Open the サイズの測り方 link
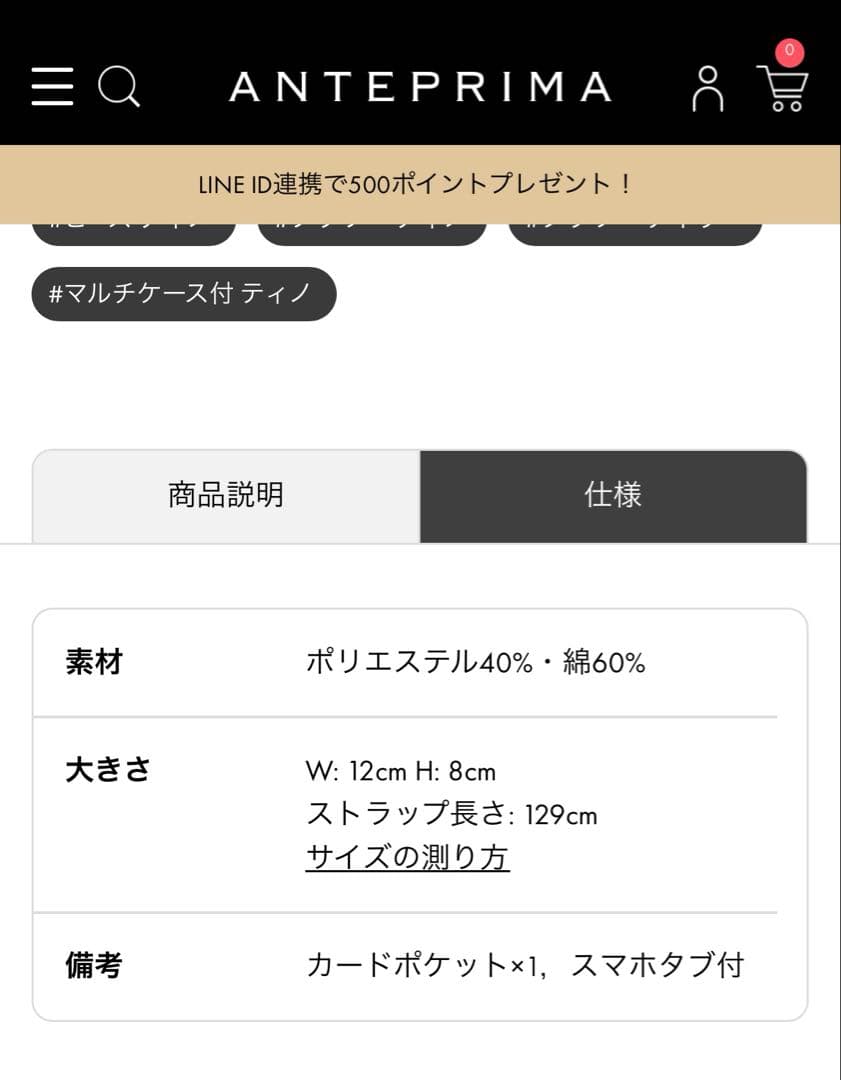The height and width of the screenshot is (1080, 841). [x=407, y=858]
